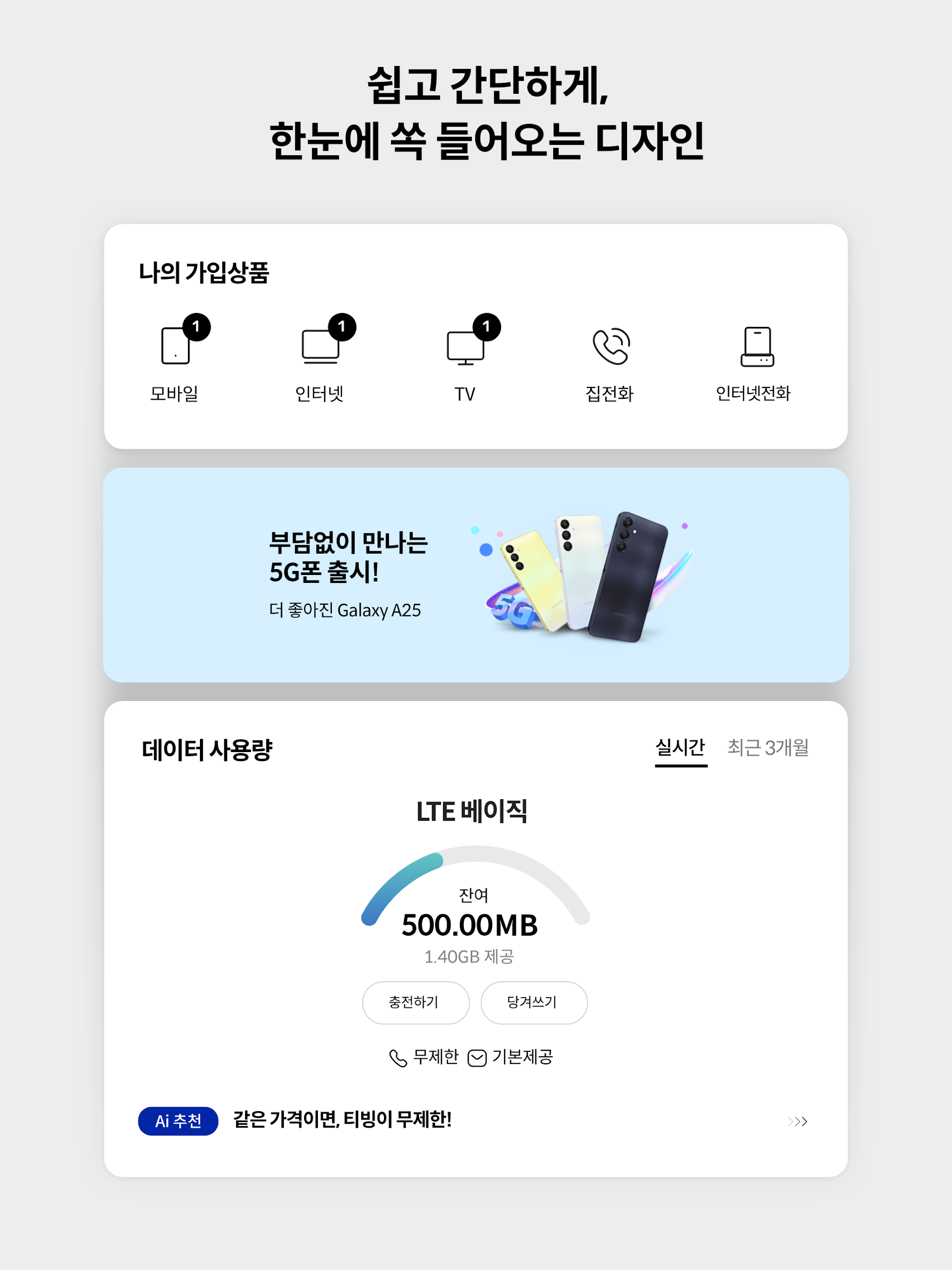Click the 기본제공 message icon
Viewport: 952px width, 1270px height.
[478, 1057]
